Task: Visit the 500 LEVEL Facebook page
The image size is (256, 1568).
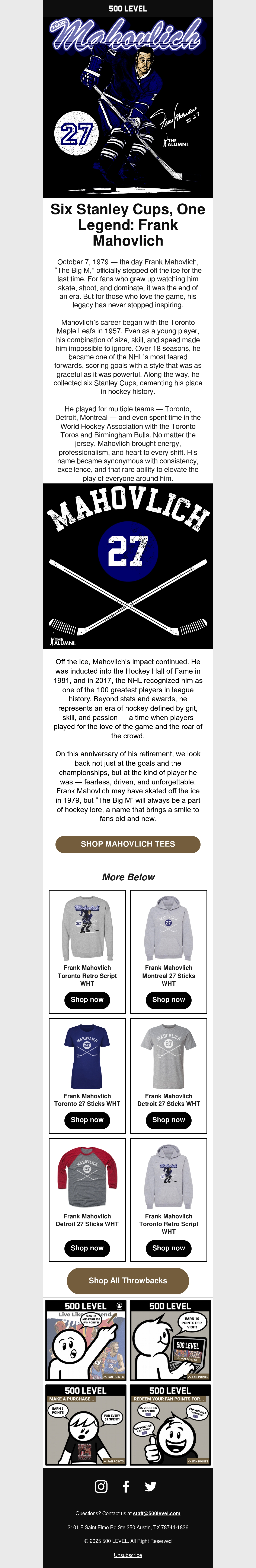Action: 126,1486
